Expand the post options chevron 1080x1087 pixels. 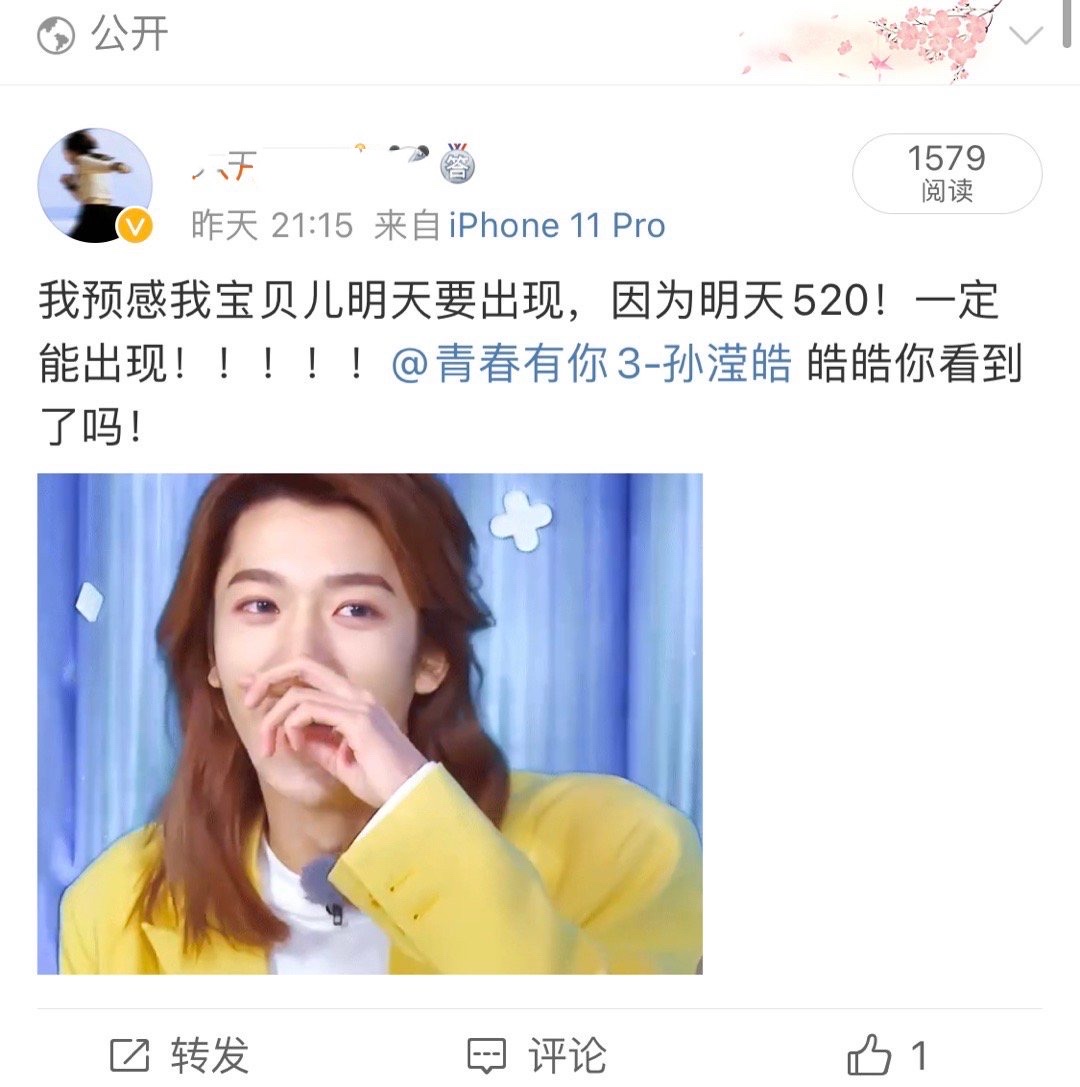coord(1026,37)
